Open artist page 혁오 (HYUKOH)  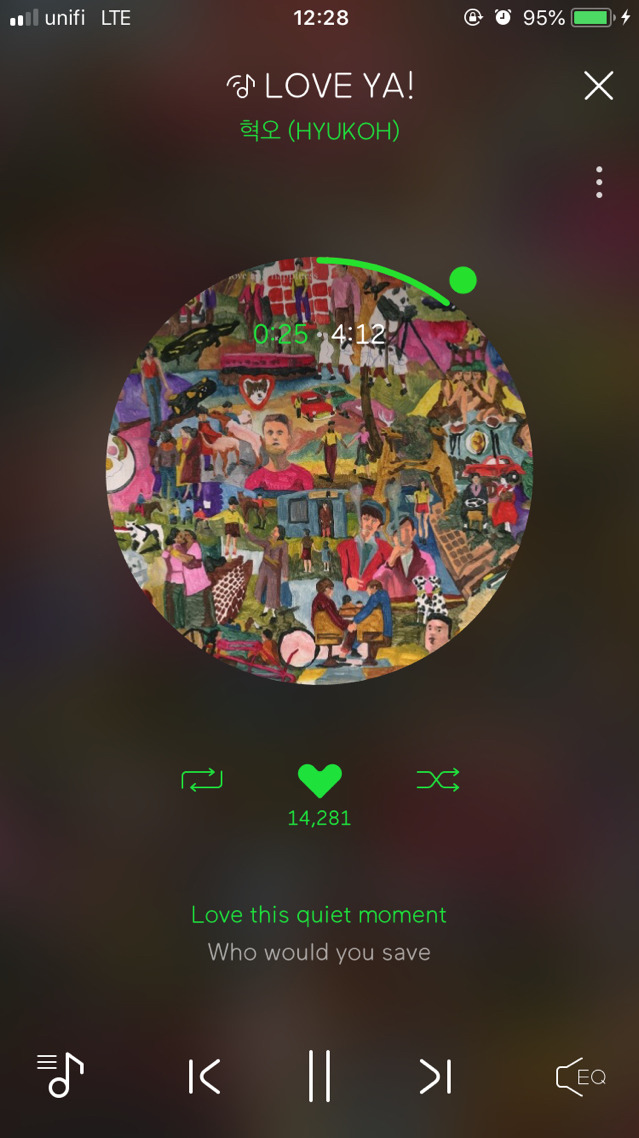click(319, 130)
